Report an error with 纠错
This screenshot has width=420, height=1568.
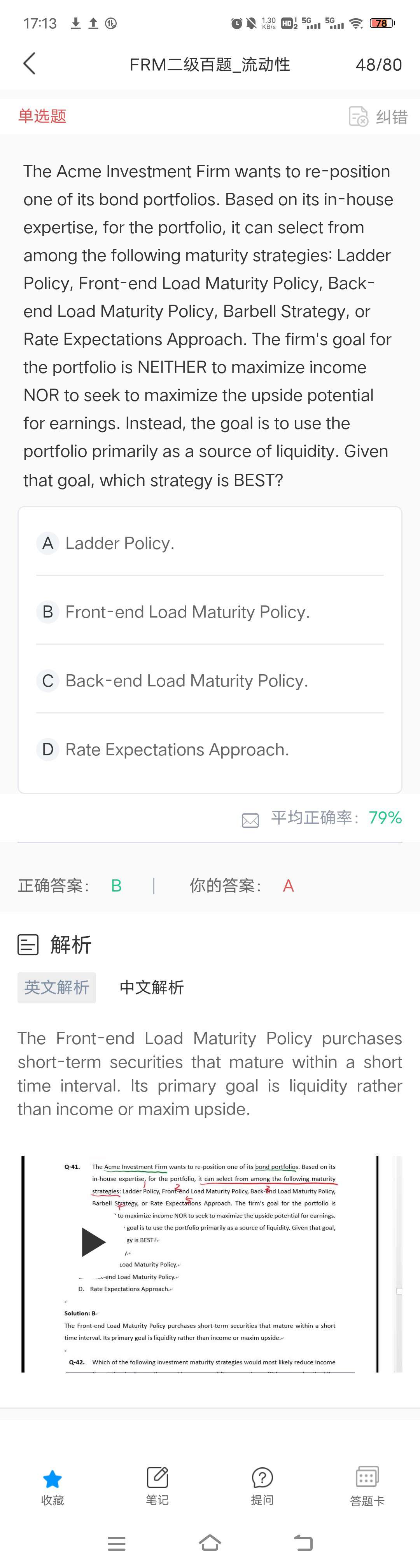click(x=378, y=116)
